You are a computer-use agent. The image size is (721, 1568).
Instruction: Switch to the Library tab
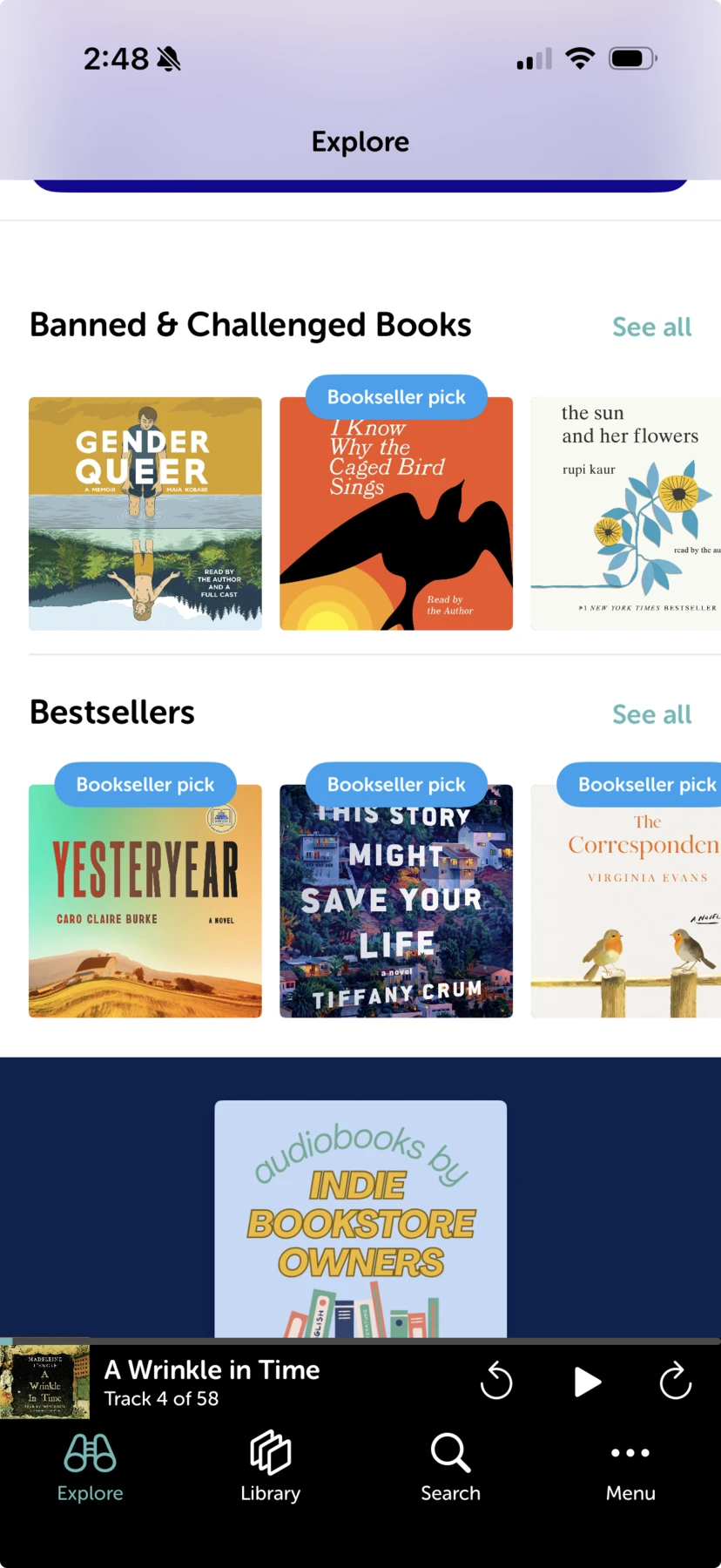[270, 1469]
